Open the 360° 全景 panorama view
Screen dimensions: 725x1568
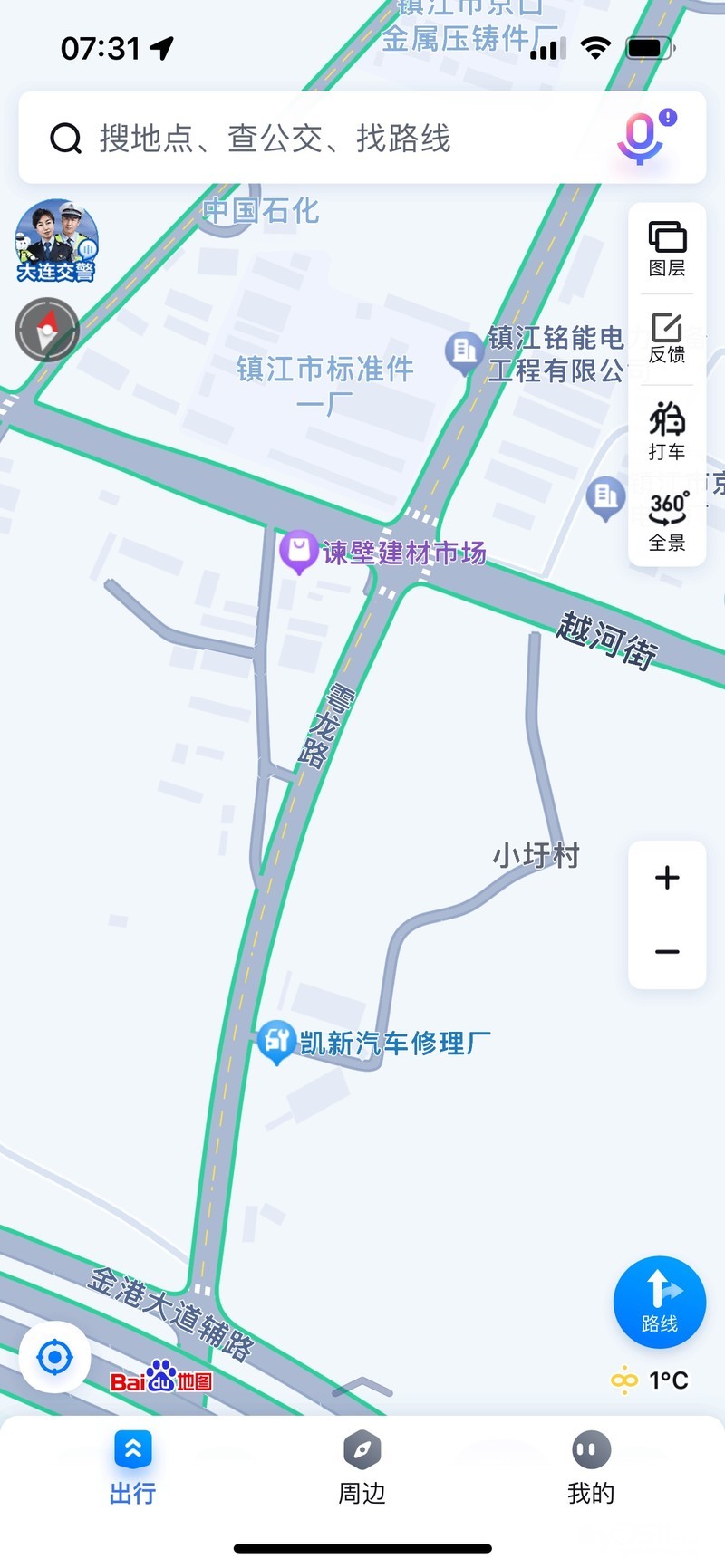[x=667, y=521]
